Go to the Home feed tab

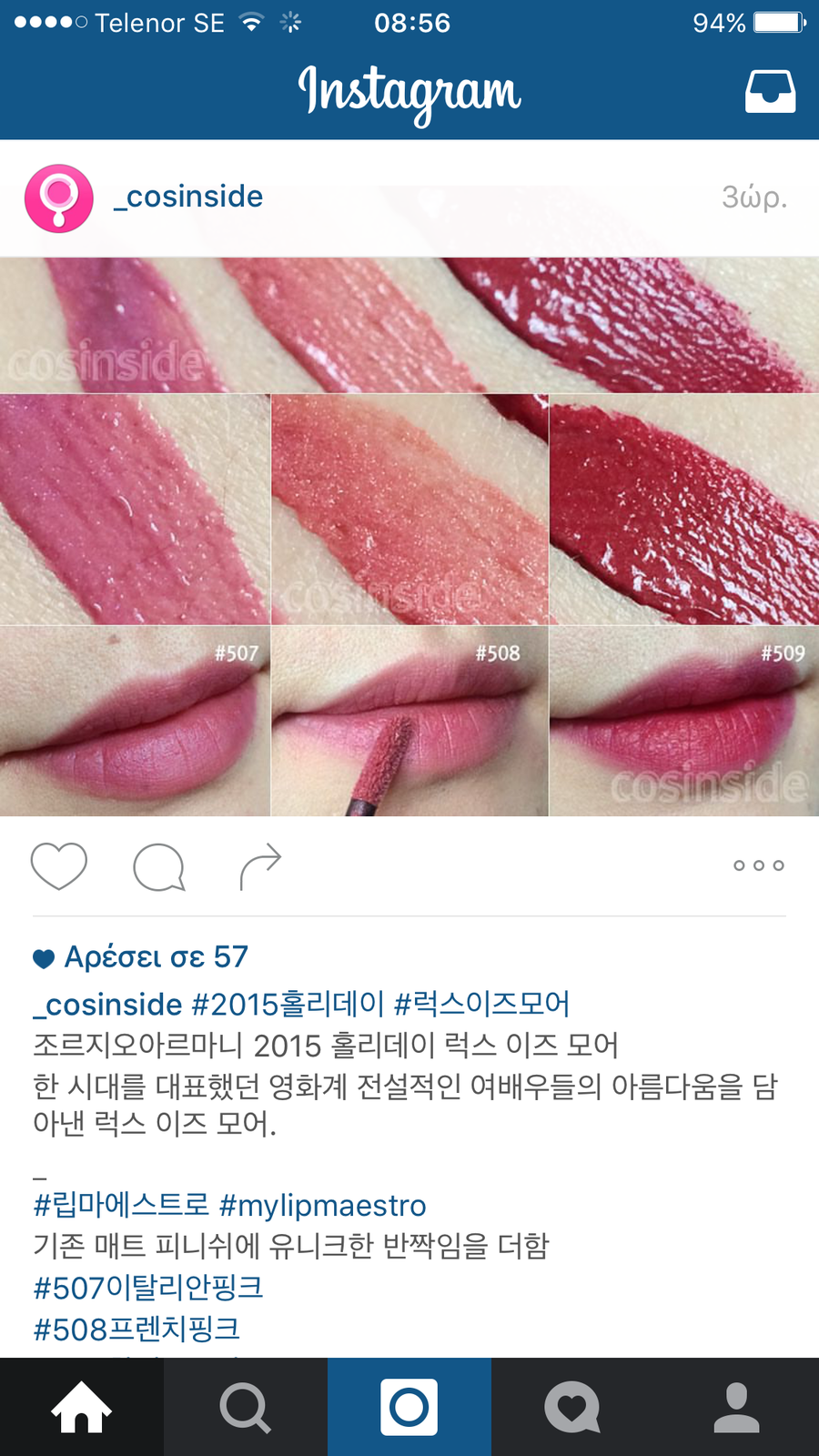[x=82, y=1407]
